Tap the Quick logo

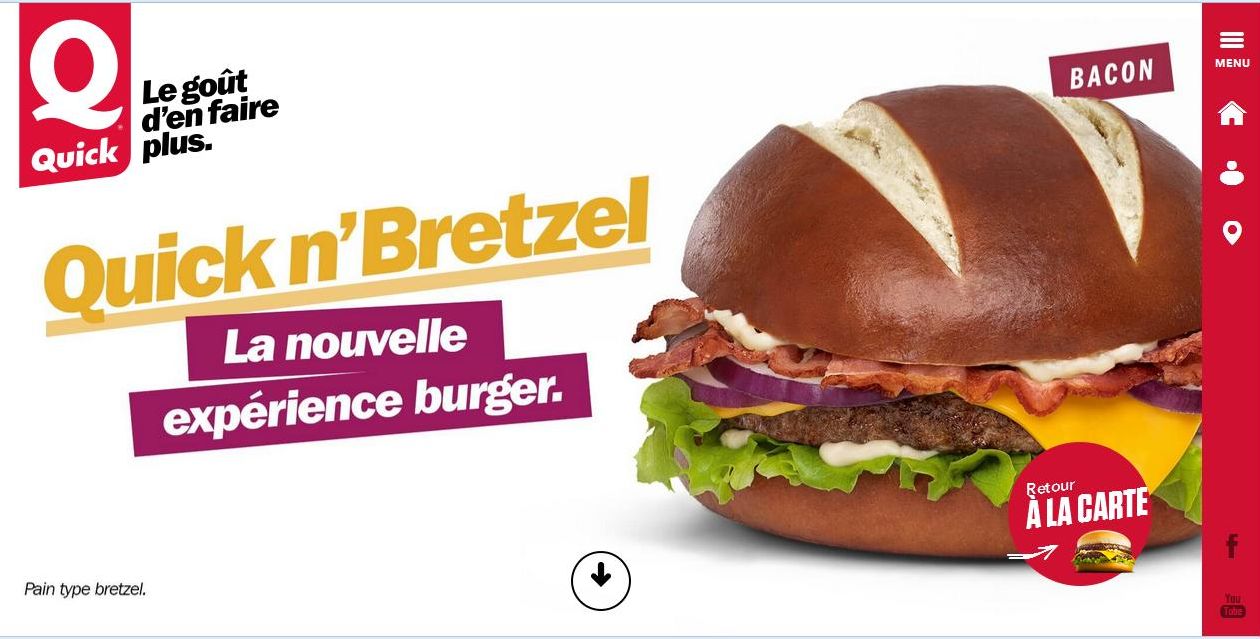click(x=75, y=95)
